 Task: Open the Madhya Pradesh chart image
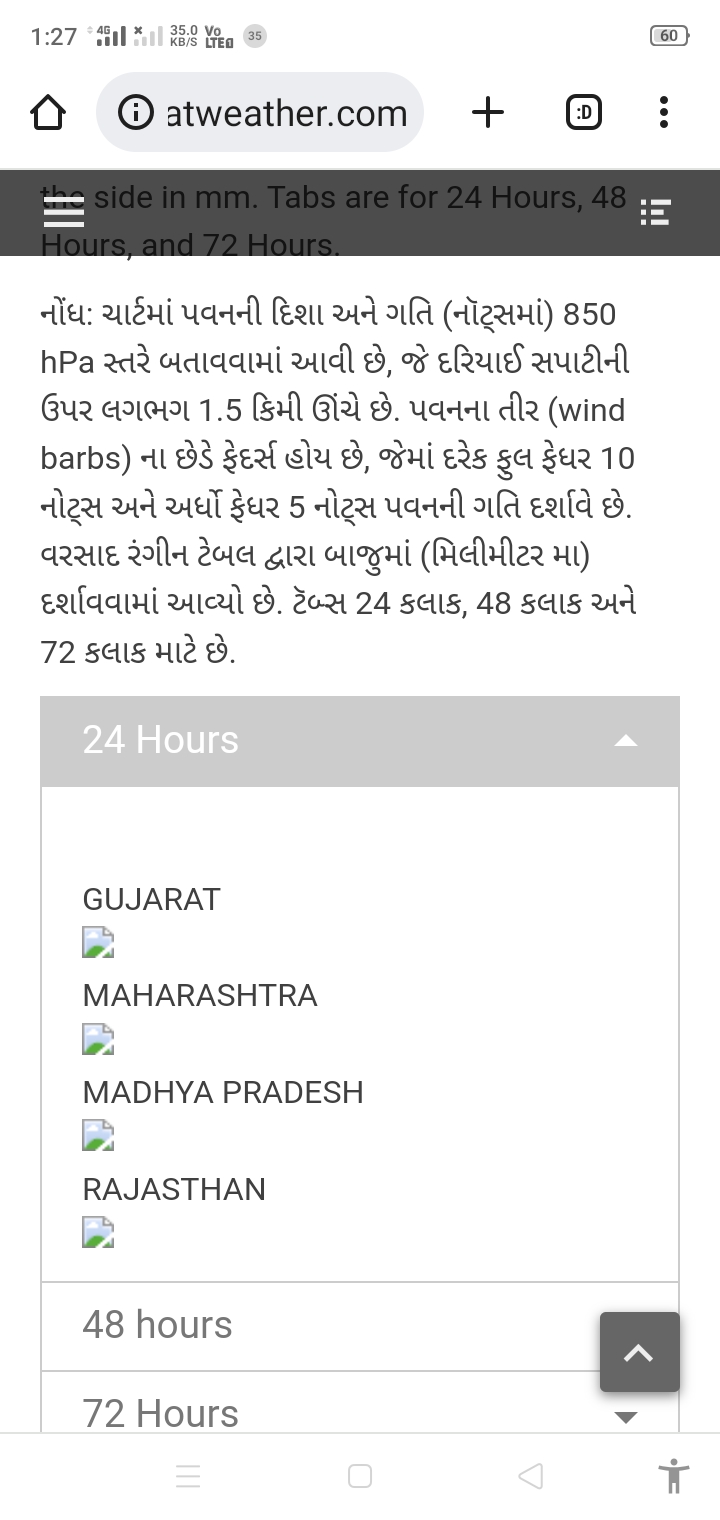(x=98, y=1136)
